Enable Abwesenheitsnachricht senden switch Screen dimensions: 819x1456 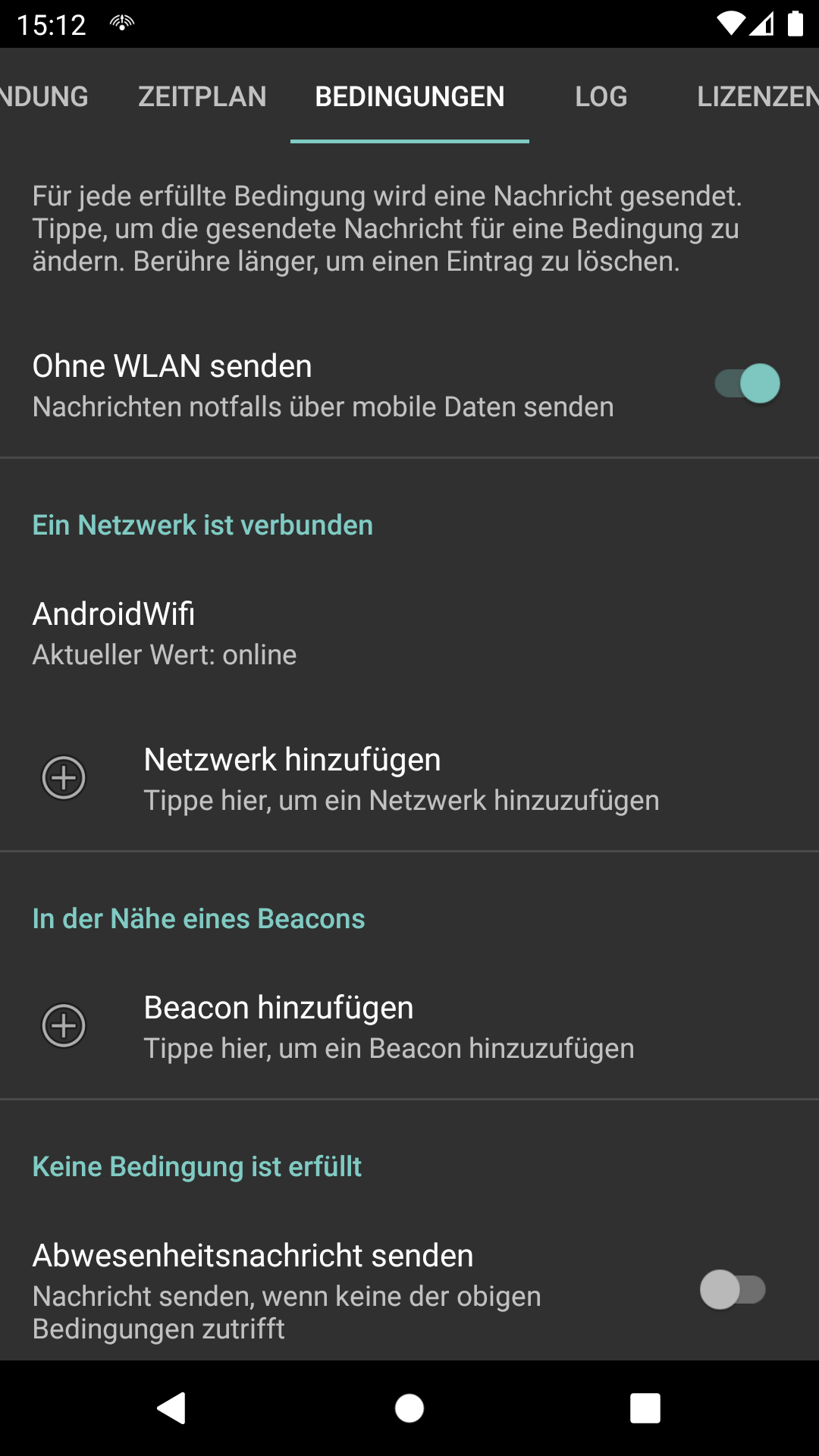[x=733, y=1289]
